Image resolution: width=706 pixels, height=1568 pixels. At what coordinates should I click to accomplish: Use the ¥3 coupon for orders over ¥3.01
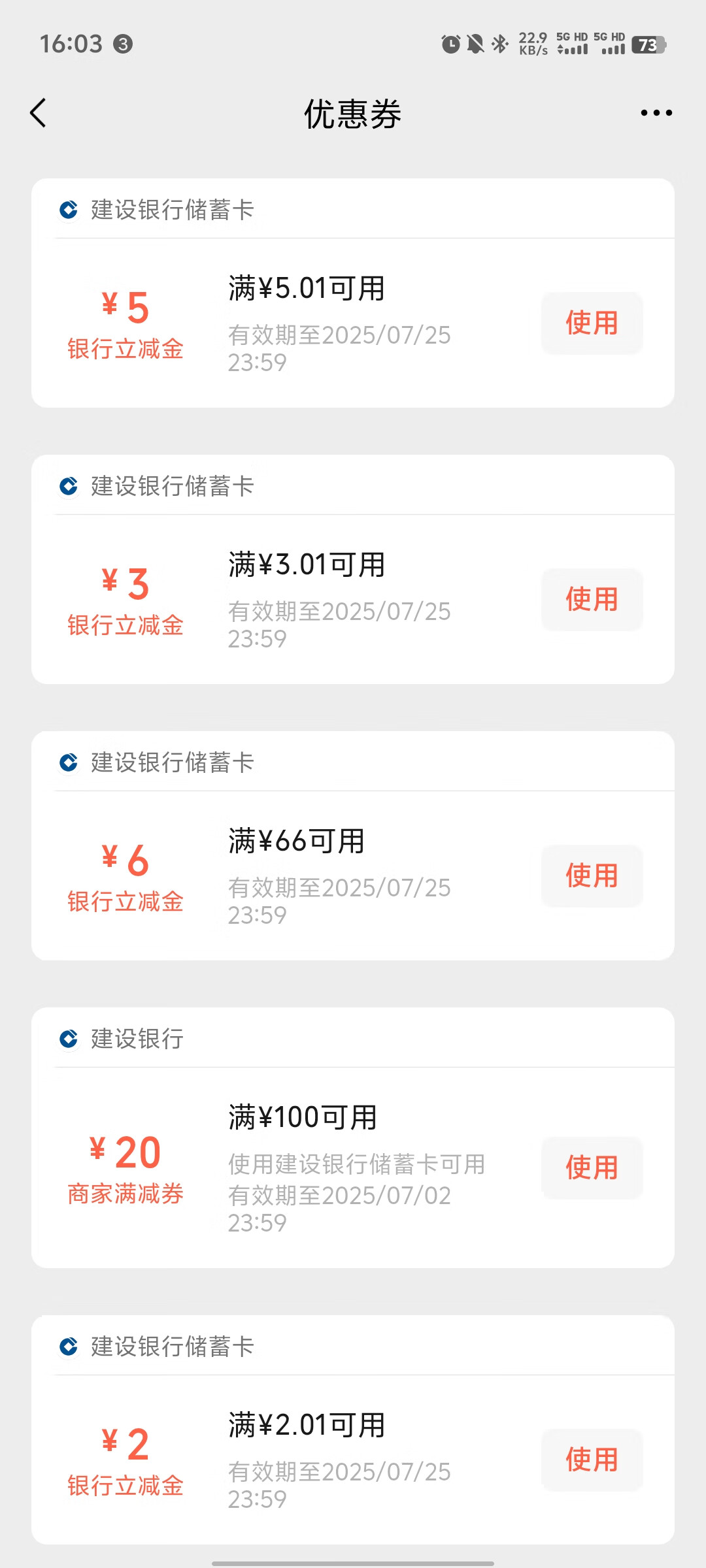pos(592,599)
